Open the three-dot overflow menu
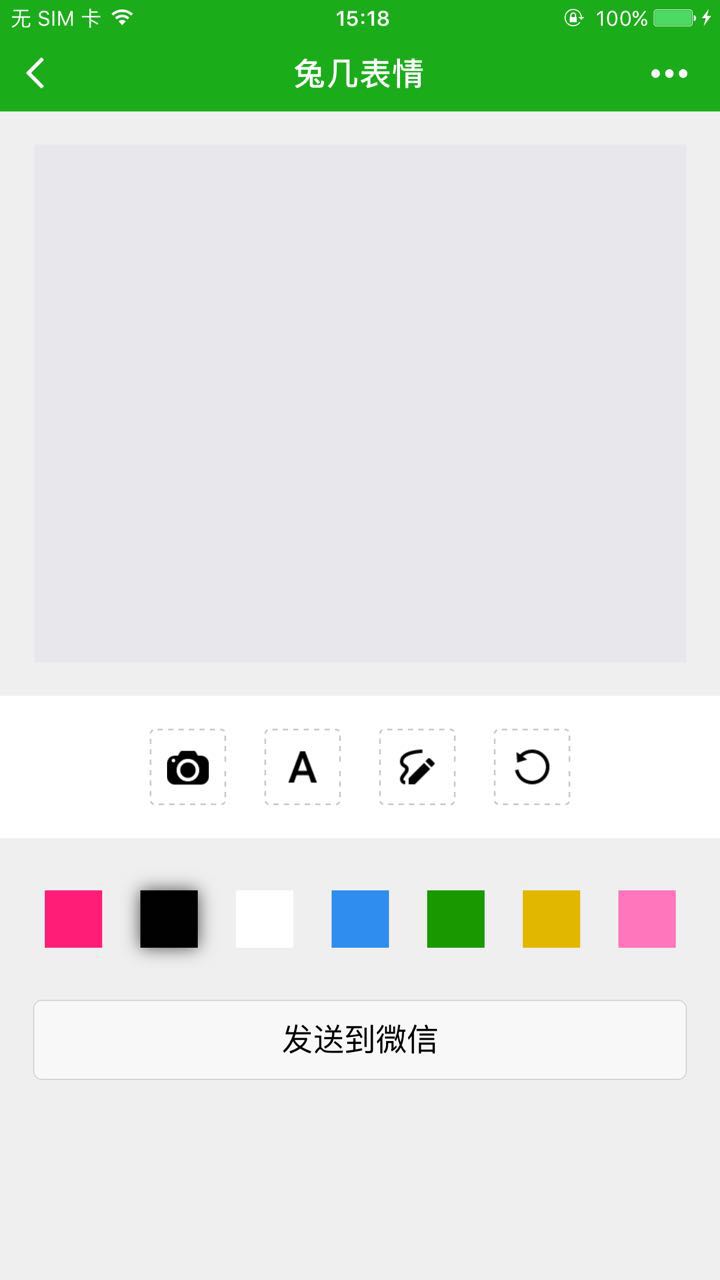 pos(669,73)
